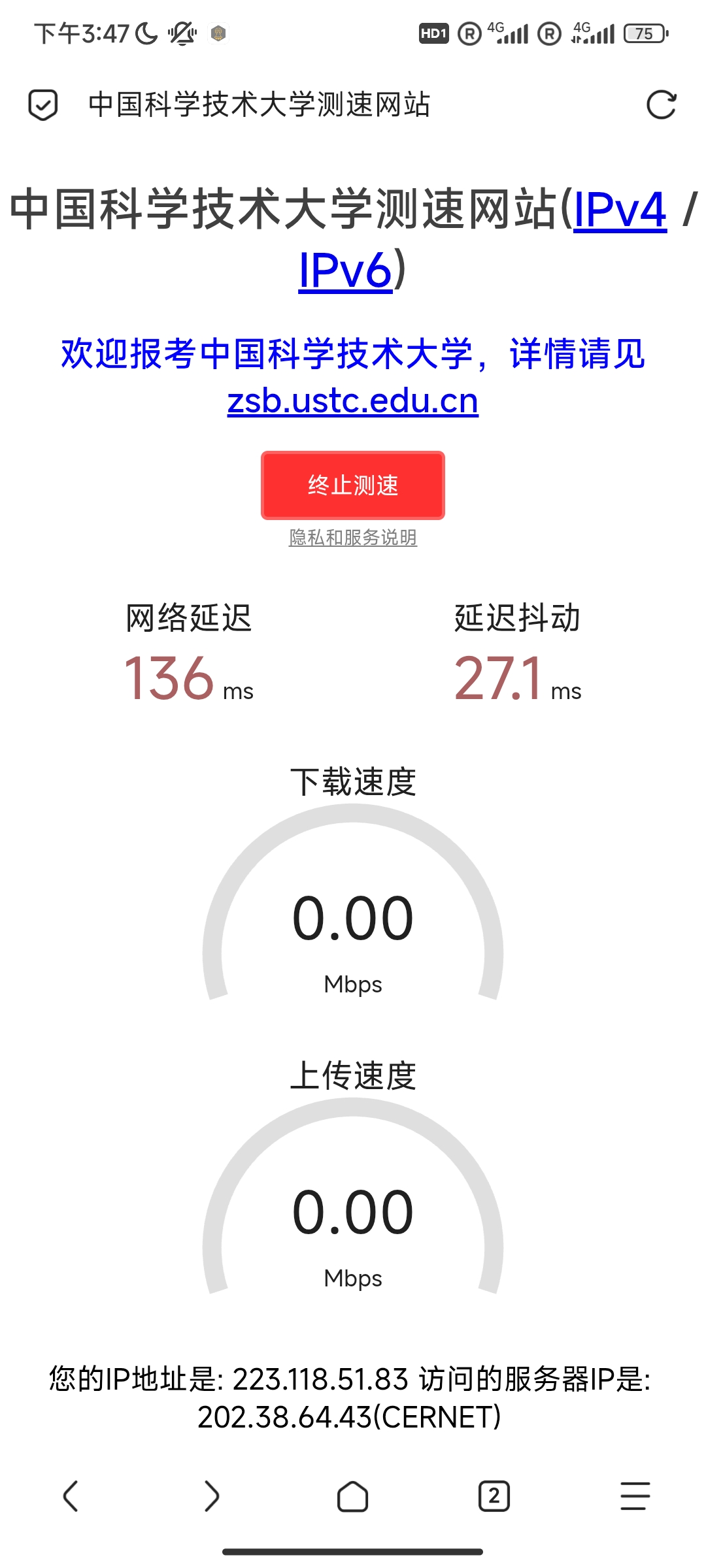This screenshot has width=706, height=1568.
Task: Open the zsb.ustc.edu.cn admissions link
Action: tap(353, 400)
